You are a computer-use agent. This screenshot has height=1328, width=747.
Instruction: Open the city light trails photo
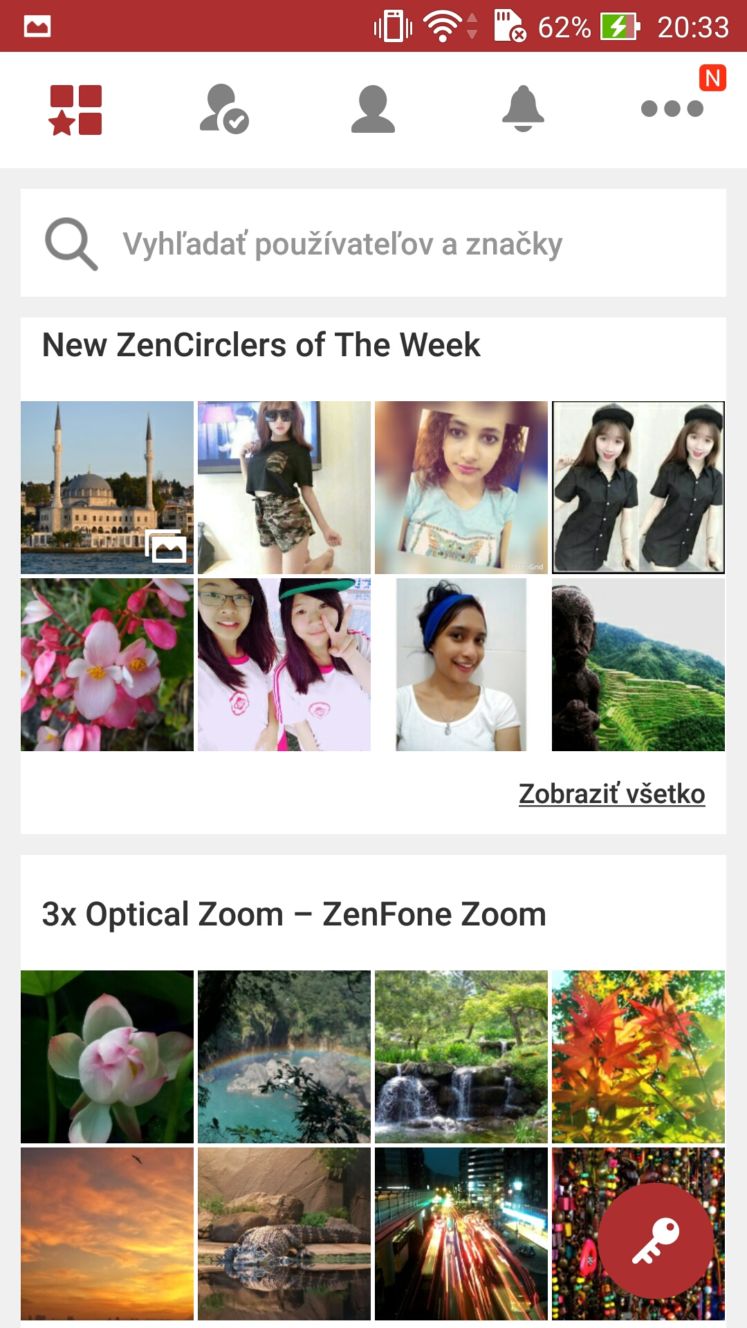click(x=461, y=1234)
